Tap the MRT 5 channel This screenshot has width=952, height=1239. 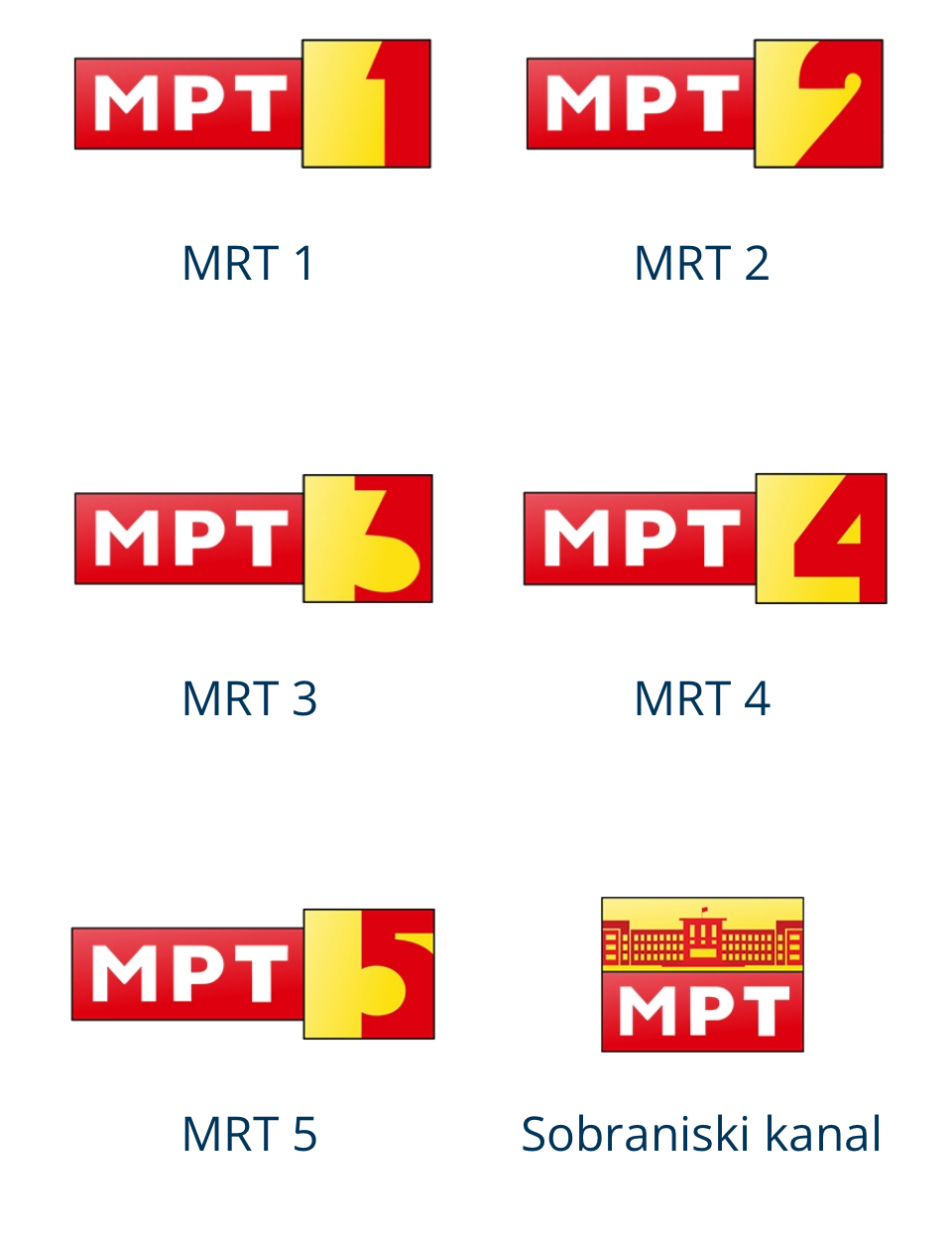click(x=253, y=974)
